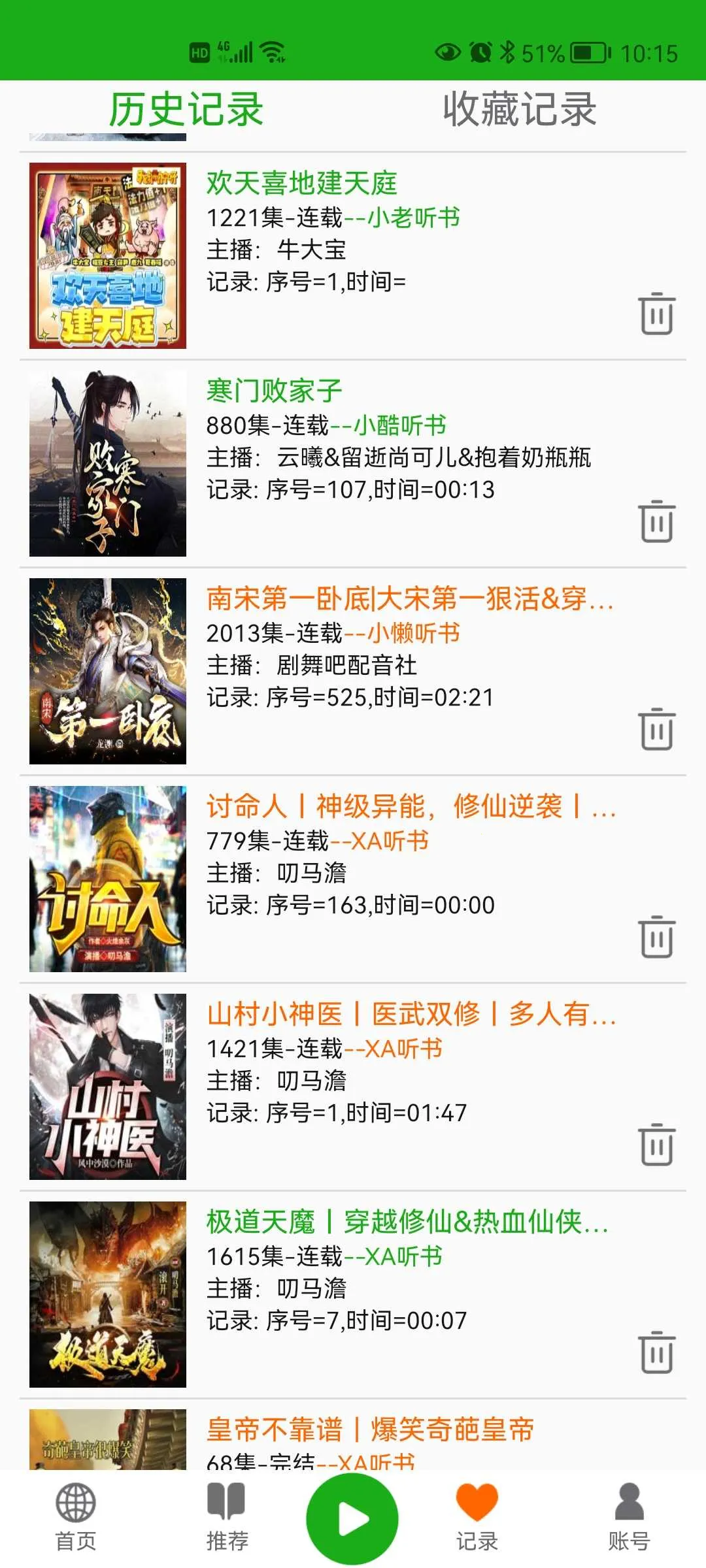This screenshot has height=1568, width=706.
Task: Select the 历史记录 tab
Action: point(186,109)
